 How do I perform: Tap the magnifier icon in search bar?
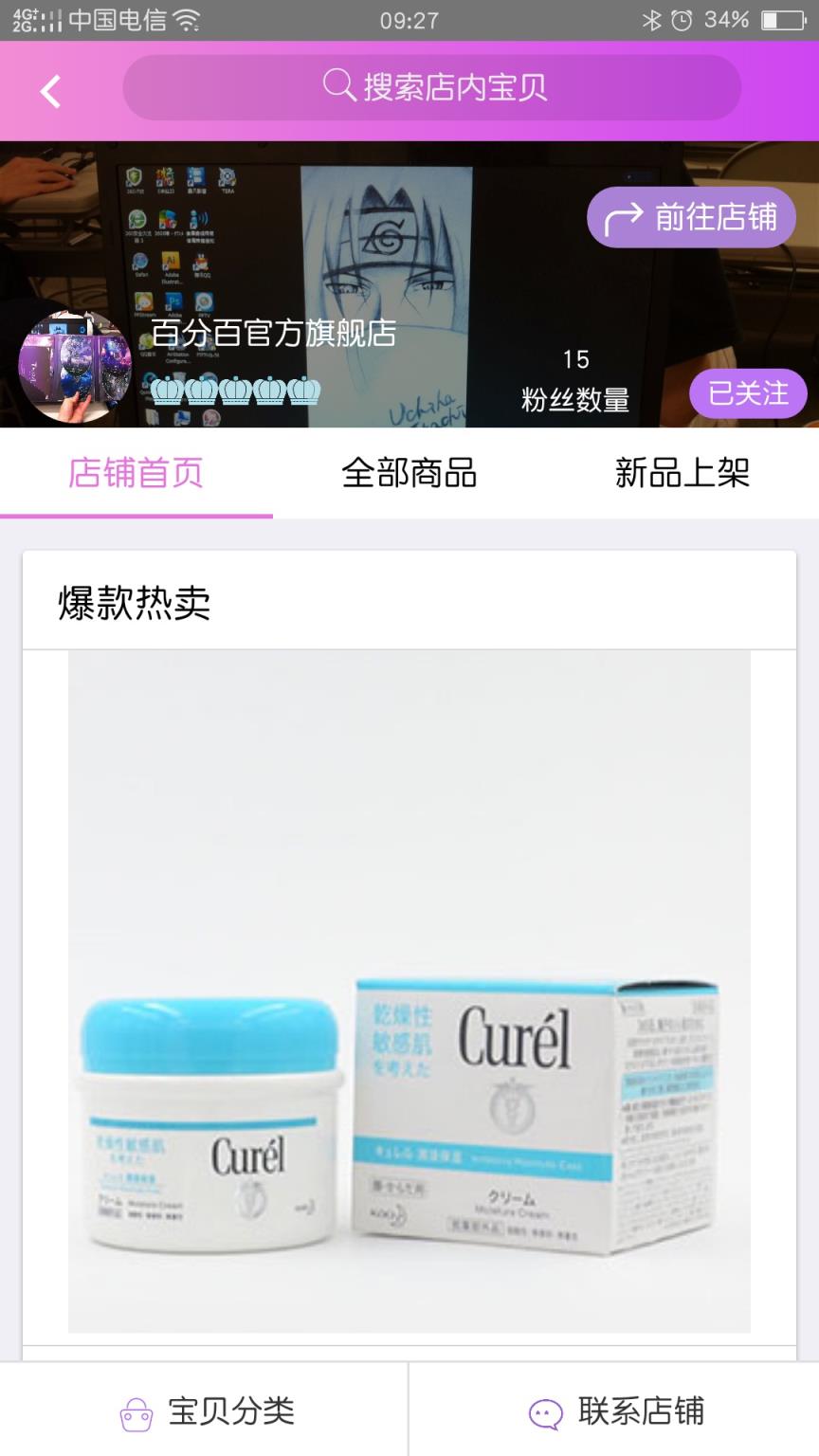pos(337,85)
